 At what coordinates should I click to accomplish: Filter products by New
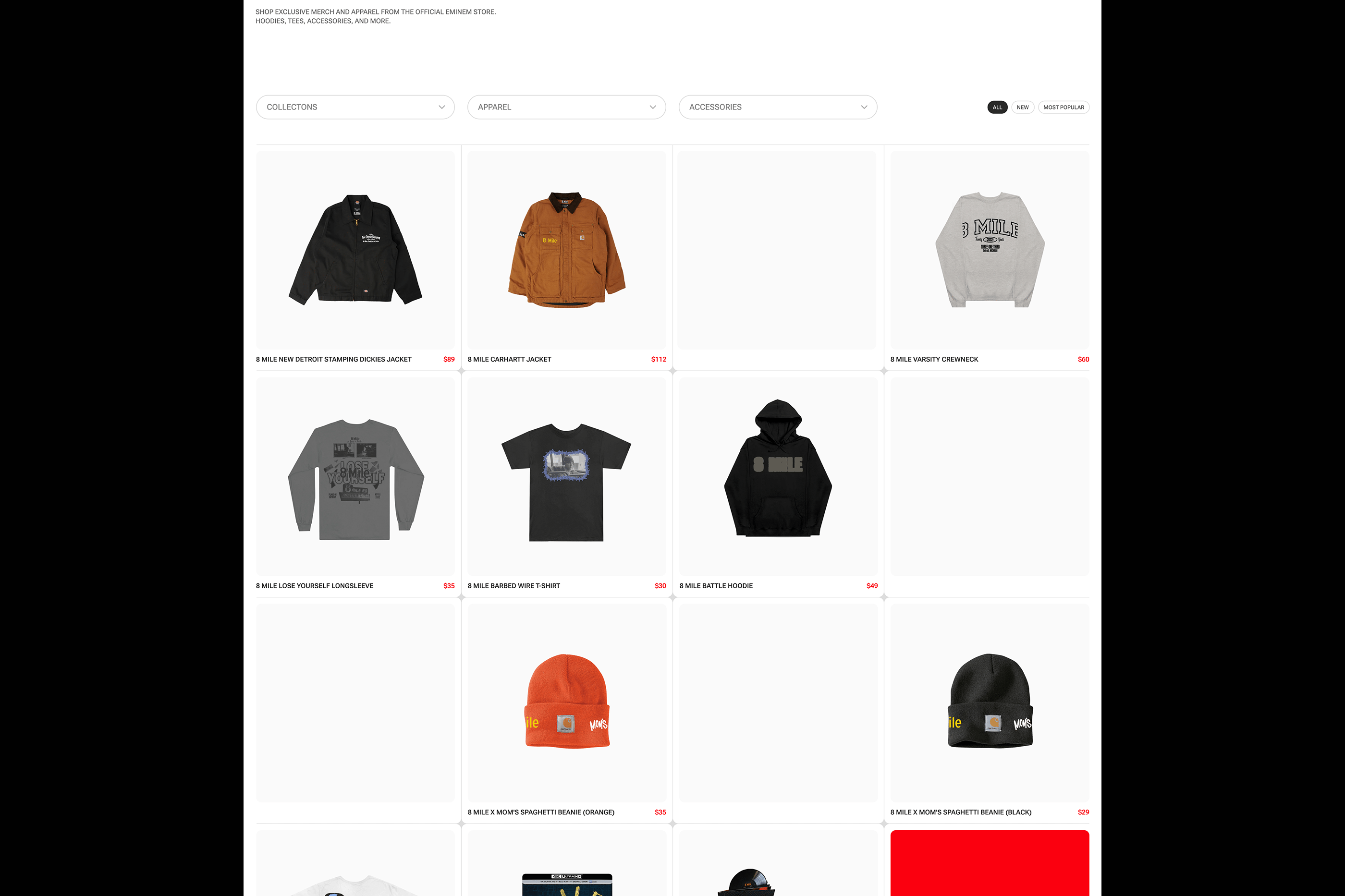(x=1023, y=108)
